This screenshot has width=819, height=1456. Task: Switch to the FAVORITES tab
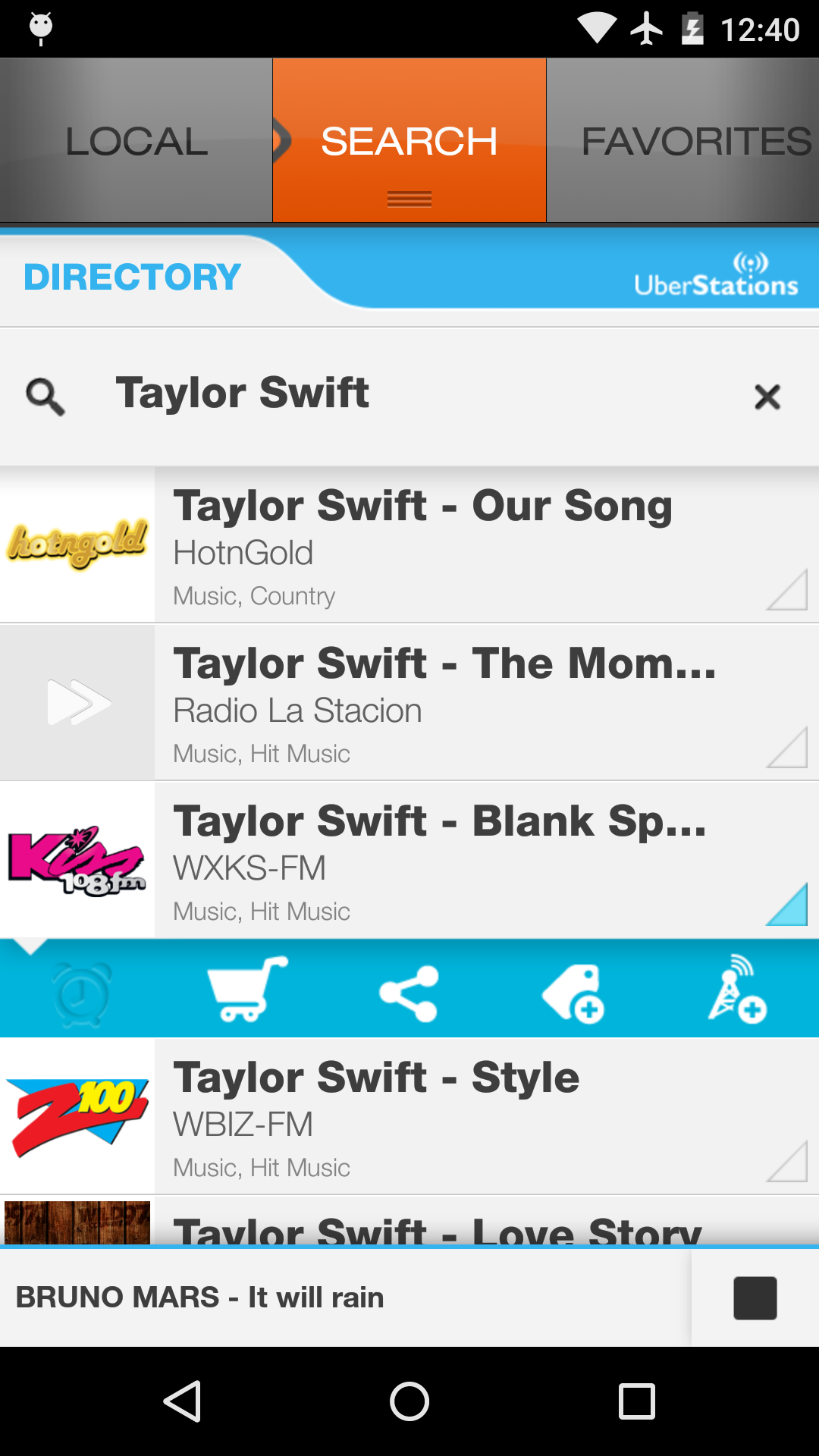coord(682,141)
